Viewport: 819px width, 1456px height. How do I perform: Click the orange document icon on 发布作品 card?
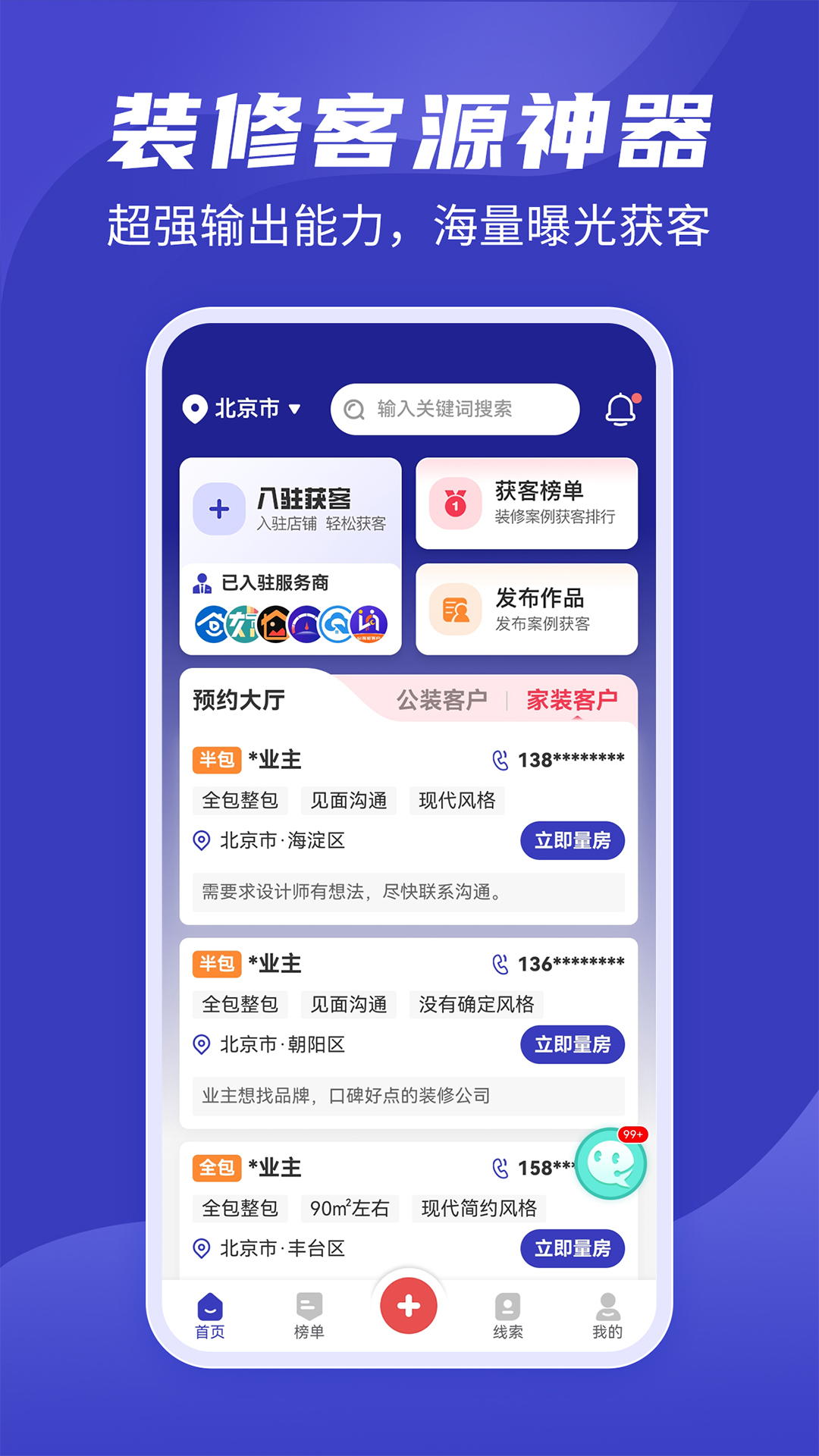[x=453, y=609]
